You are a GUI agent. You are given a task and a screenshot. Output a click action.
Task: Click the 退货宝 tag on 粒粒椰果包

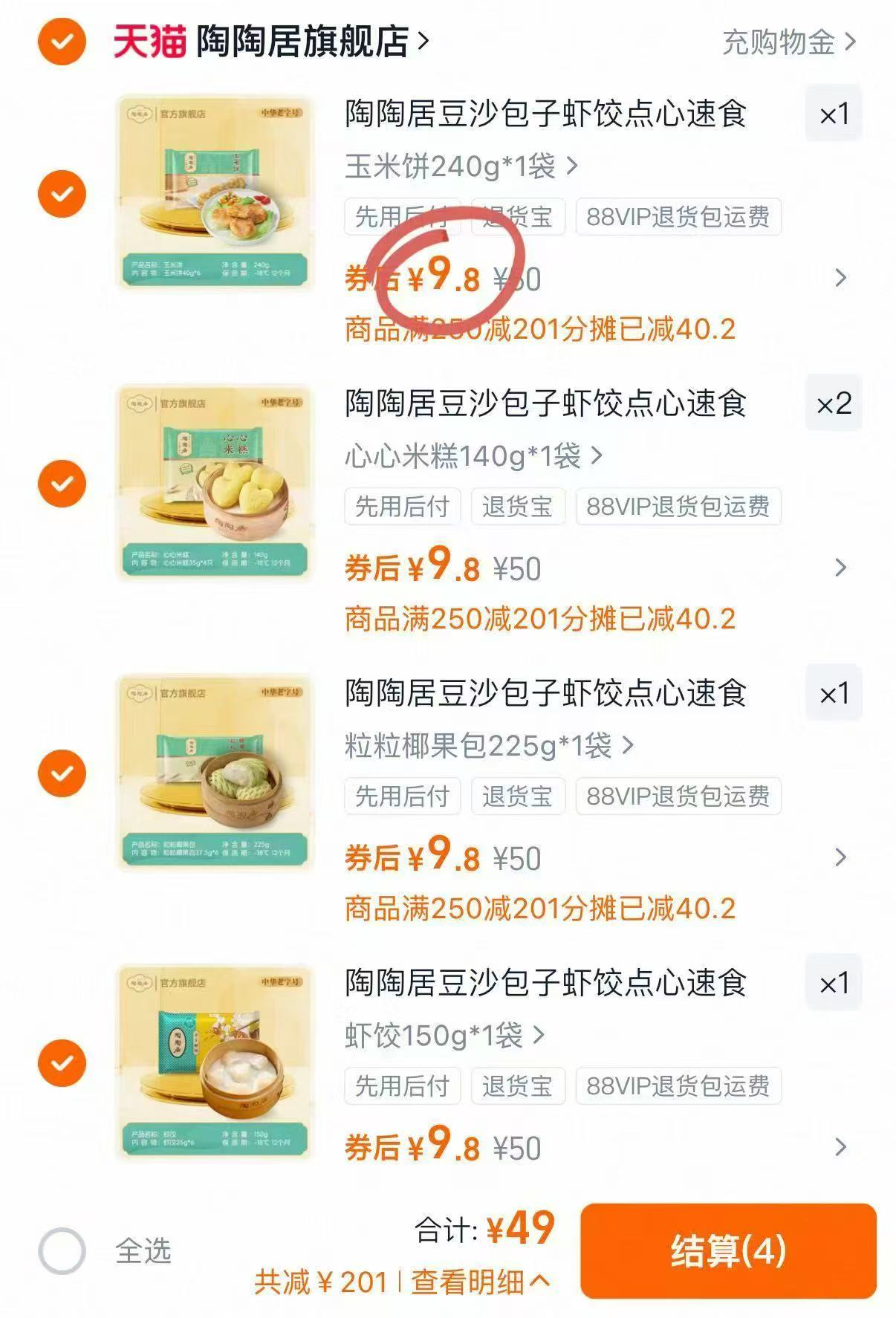tap(518, 796)
